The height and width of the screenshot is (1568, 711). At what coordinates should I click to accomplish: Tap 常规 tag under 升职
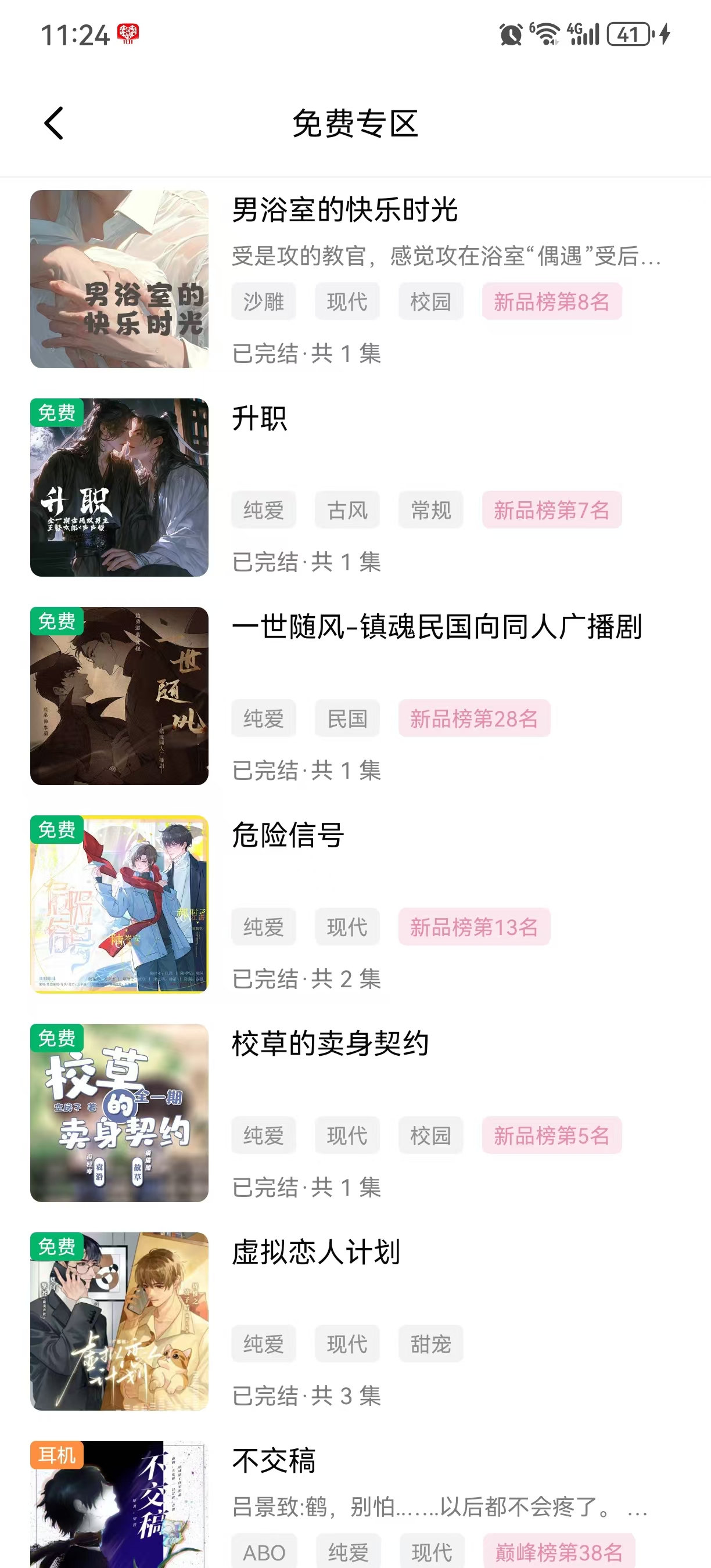pyautogui.click(x=430, y=510)
